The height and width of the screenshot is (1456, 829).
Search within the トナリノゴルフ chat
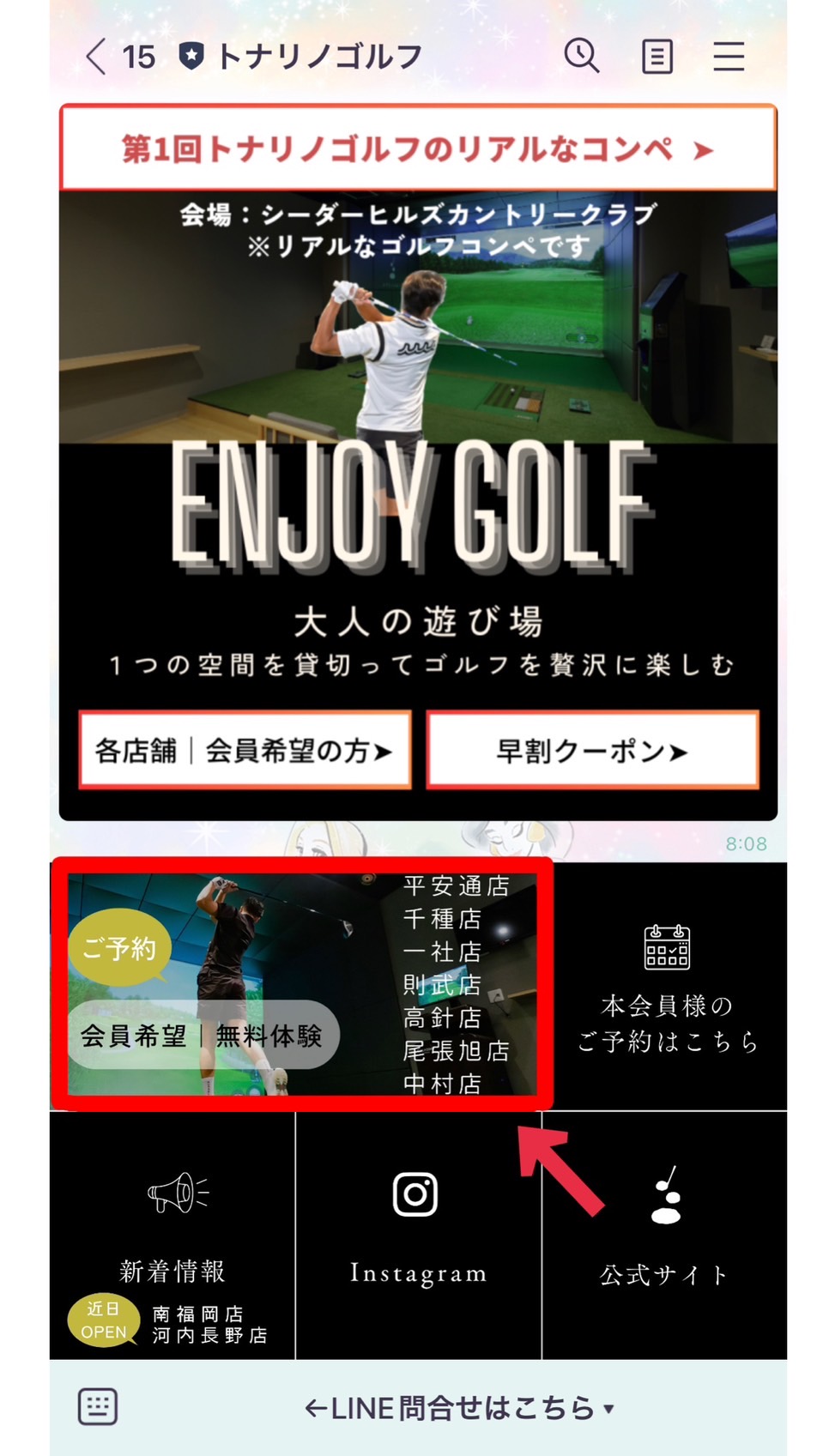(581, 57)
